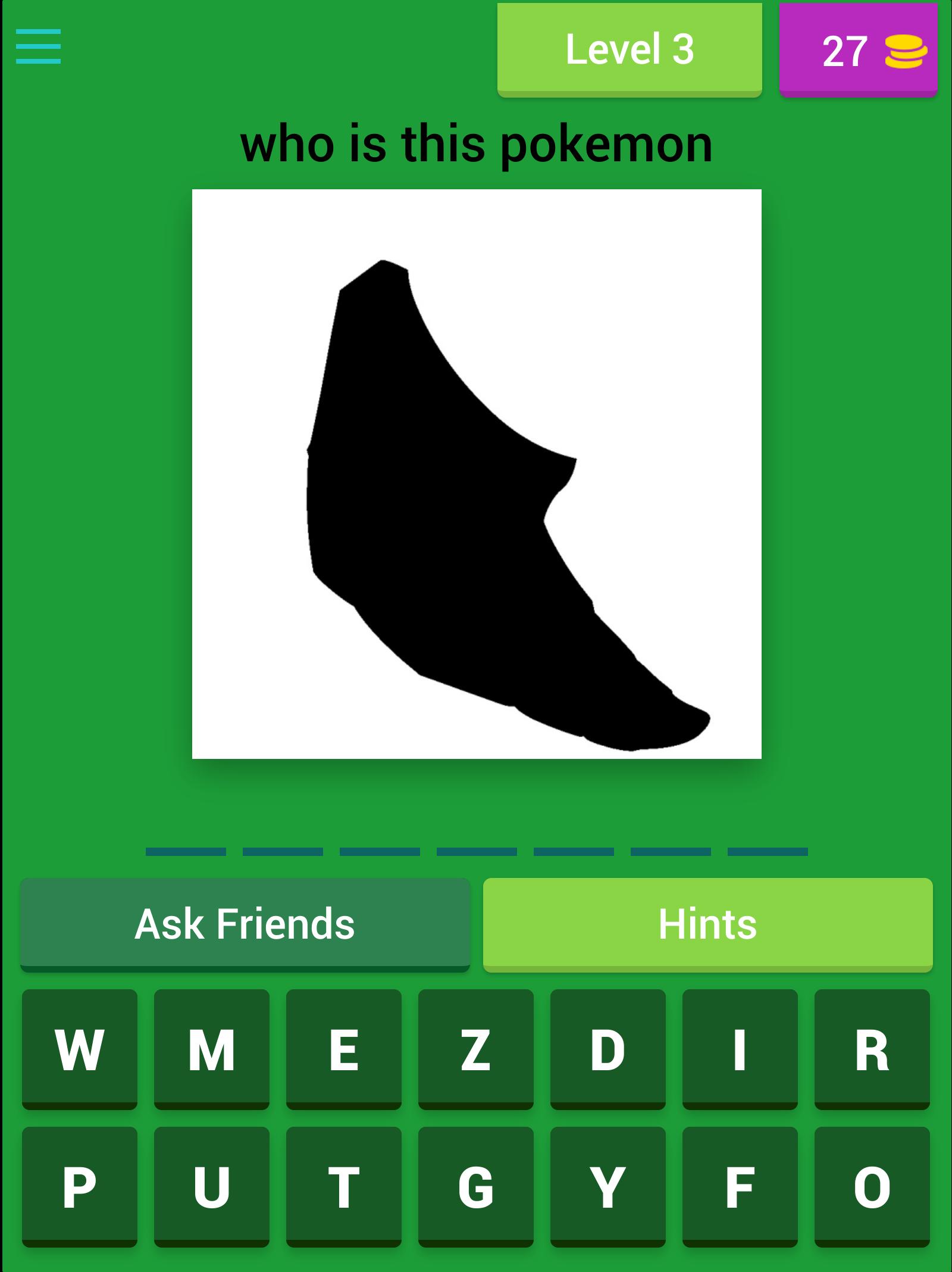952x1272 pixels.
Task: Open the Hints button
Action: [x=707, y=924]
